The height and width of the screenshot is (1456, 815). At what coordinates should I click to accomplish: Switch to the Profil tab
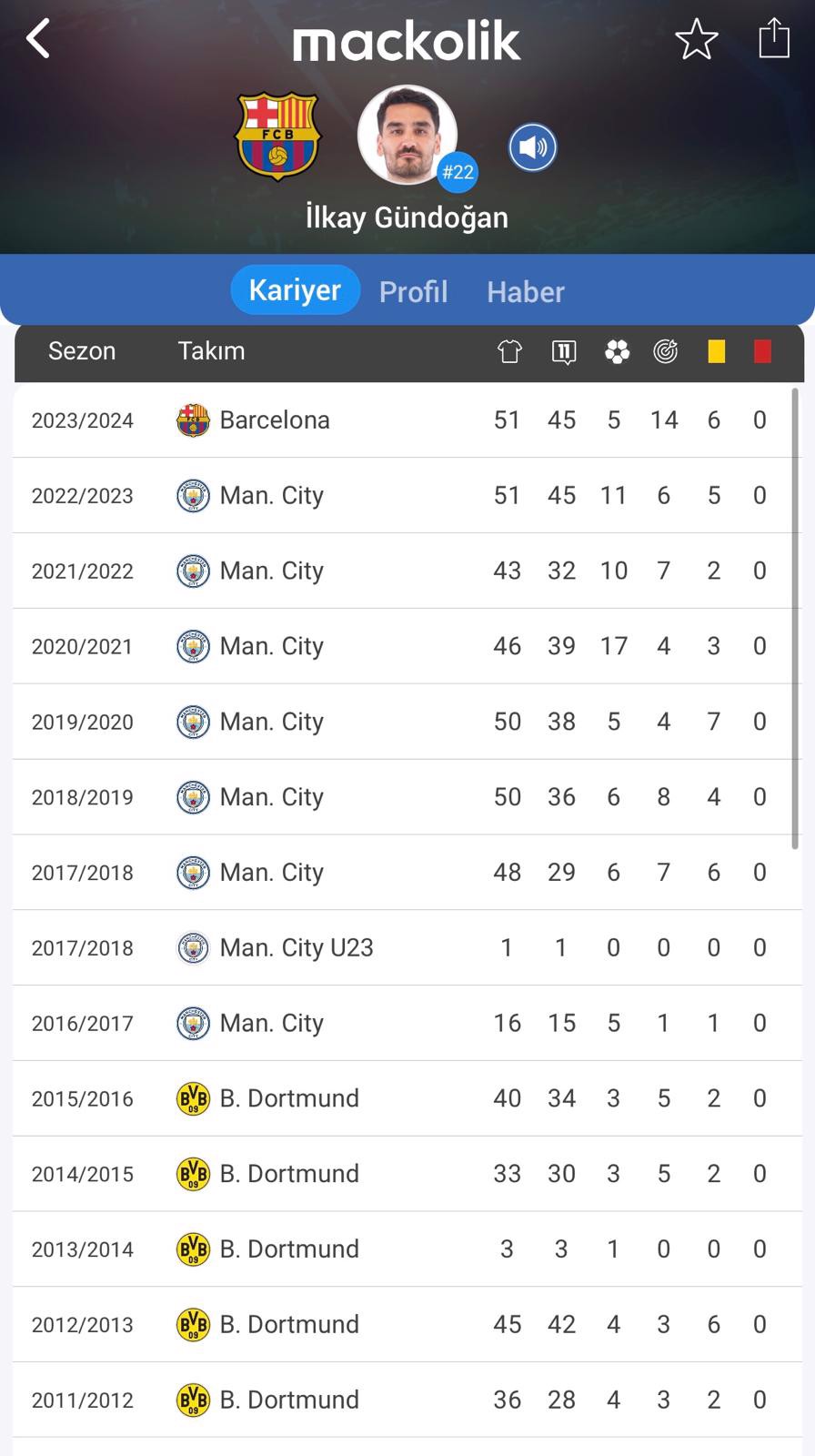(x=413, y=291)
